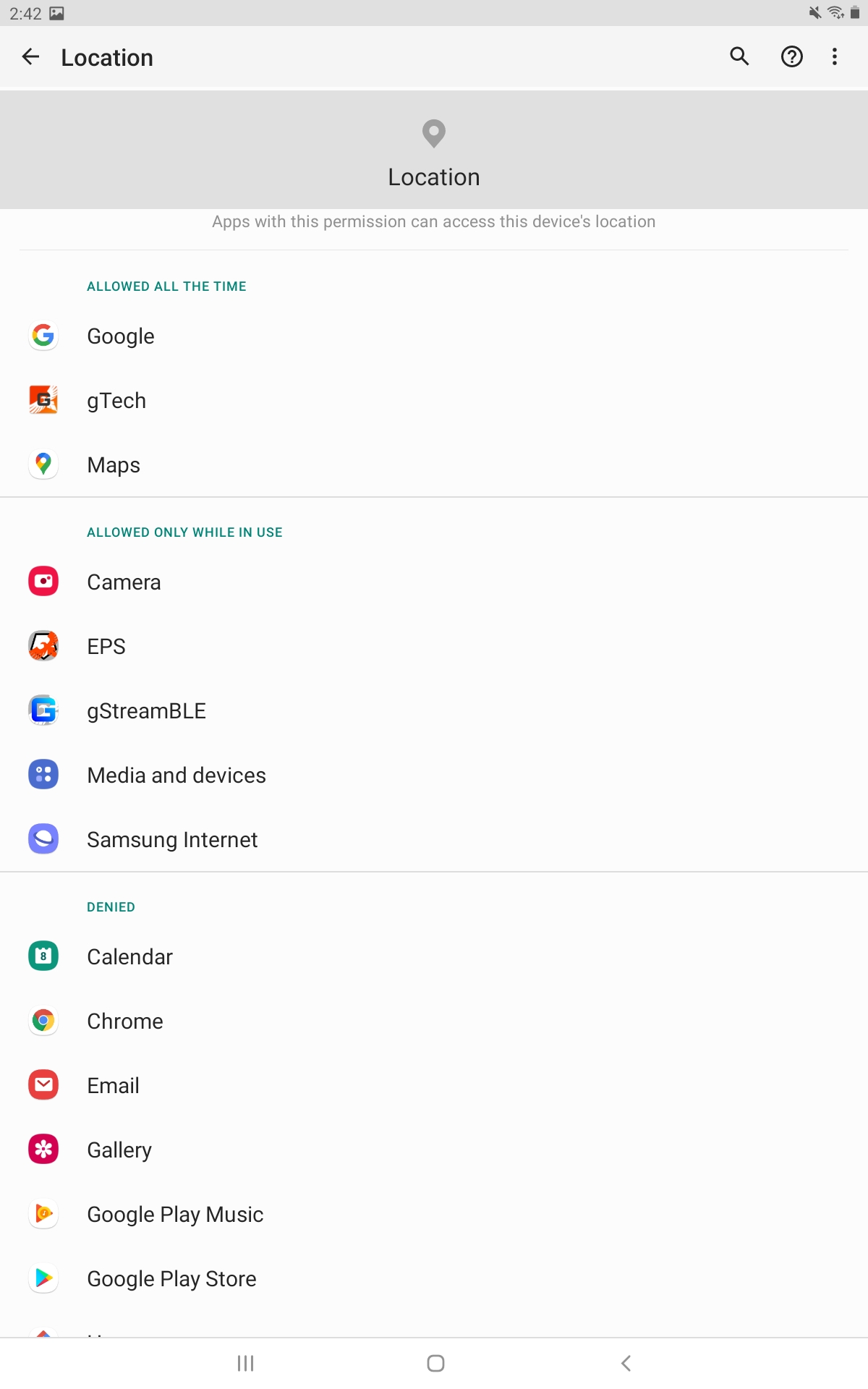This screenshot has height=1389, width=868.
Task: Select Maps in allowed apps
Action: pos(434,464)
